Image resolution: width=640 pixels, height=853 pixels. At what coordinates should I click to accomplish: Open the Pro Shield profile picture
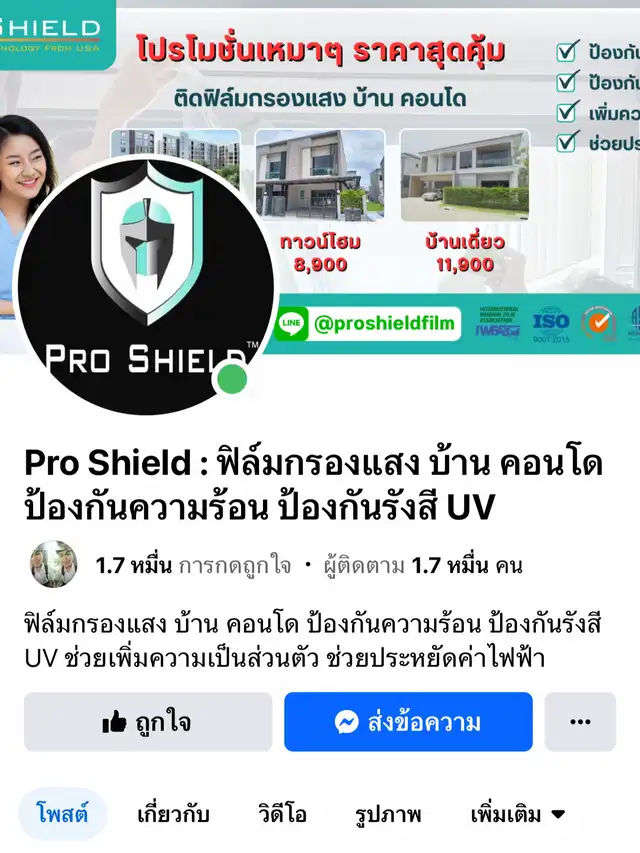pos(146,285)
